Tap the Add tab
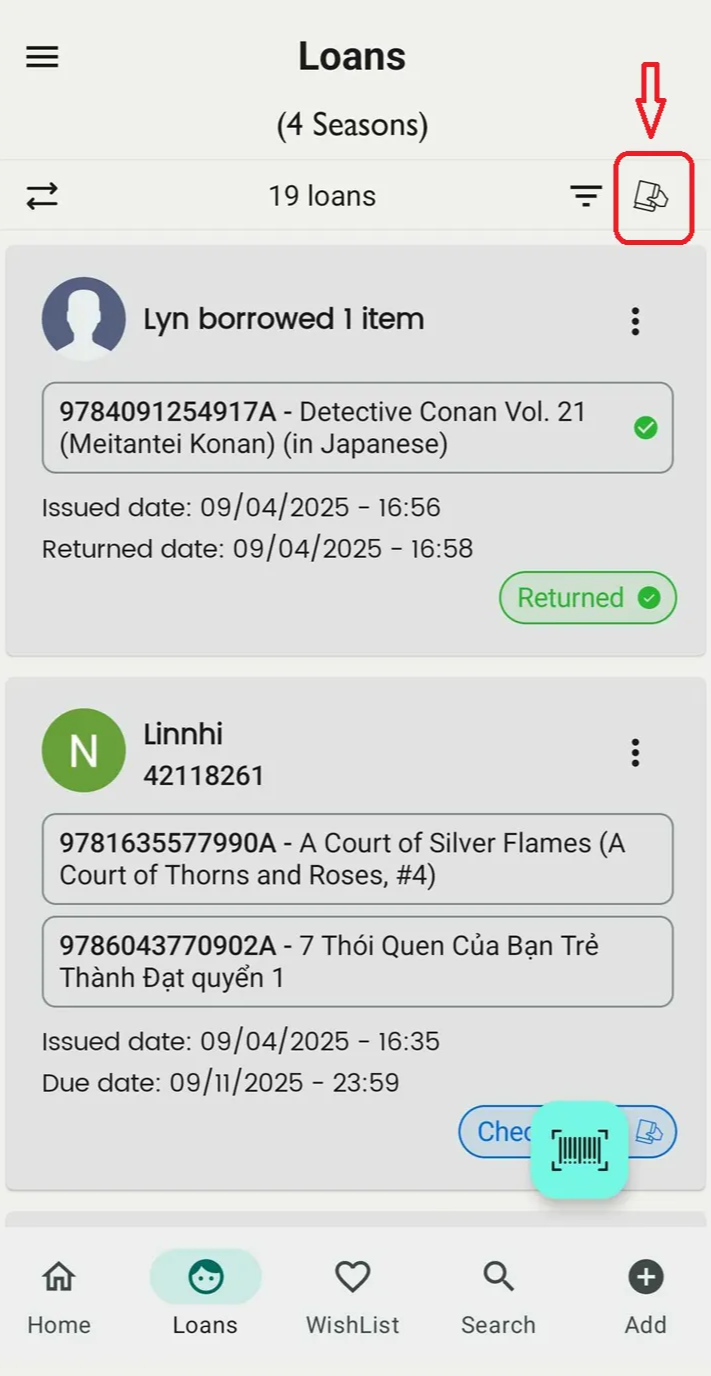This screenshot has width=711, height=1376. pos(645,1297)
